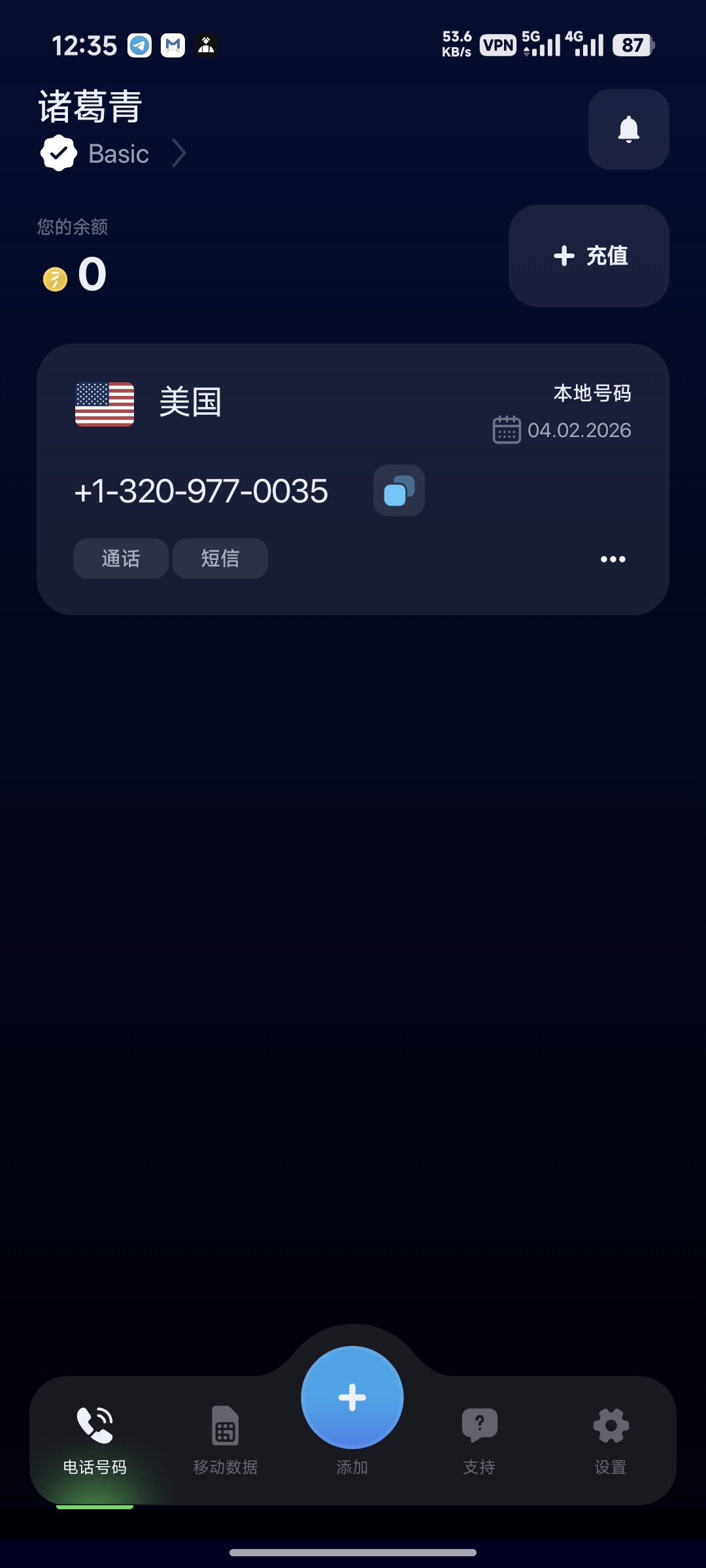Viewport: 706px width, 1568px height.
Task: Expand the Basic plan details chevron
Action: (178, 154)
